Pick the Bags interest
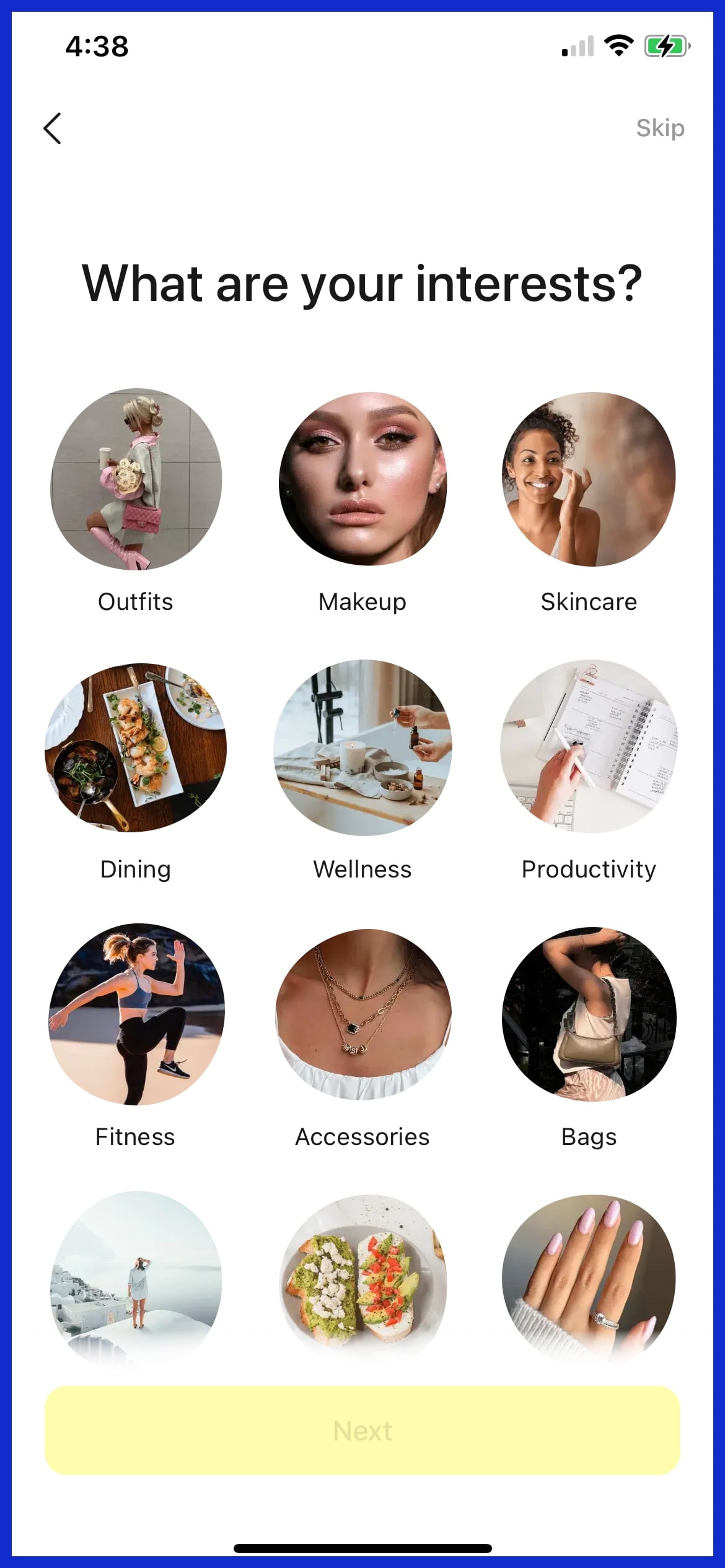This screenshot has width=725, height=1568. coord(589,1014)
